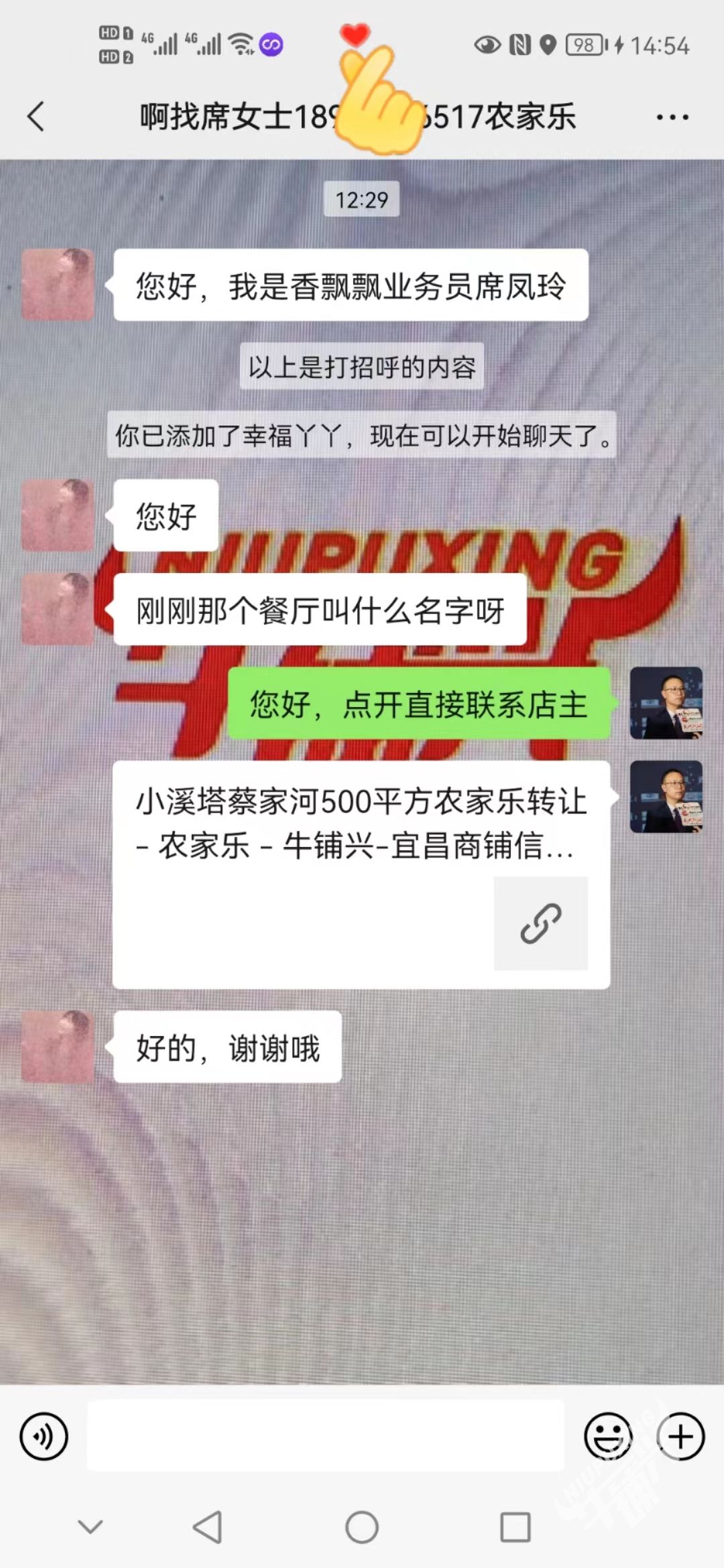724x1568 pixels.
Task: Switch to voice message input
Action: [x=44, y=1436]
